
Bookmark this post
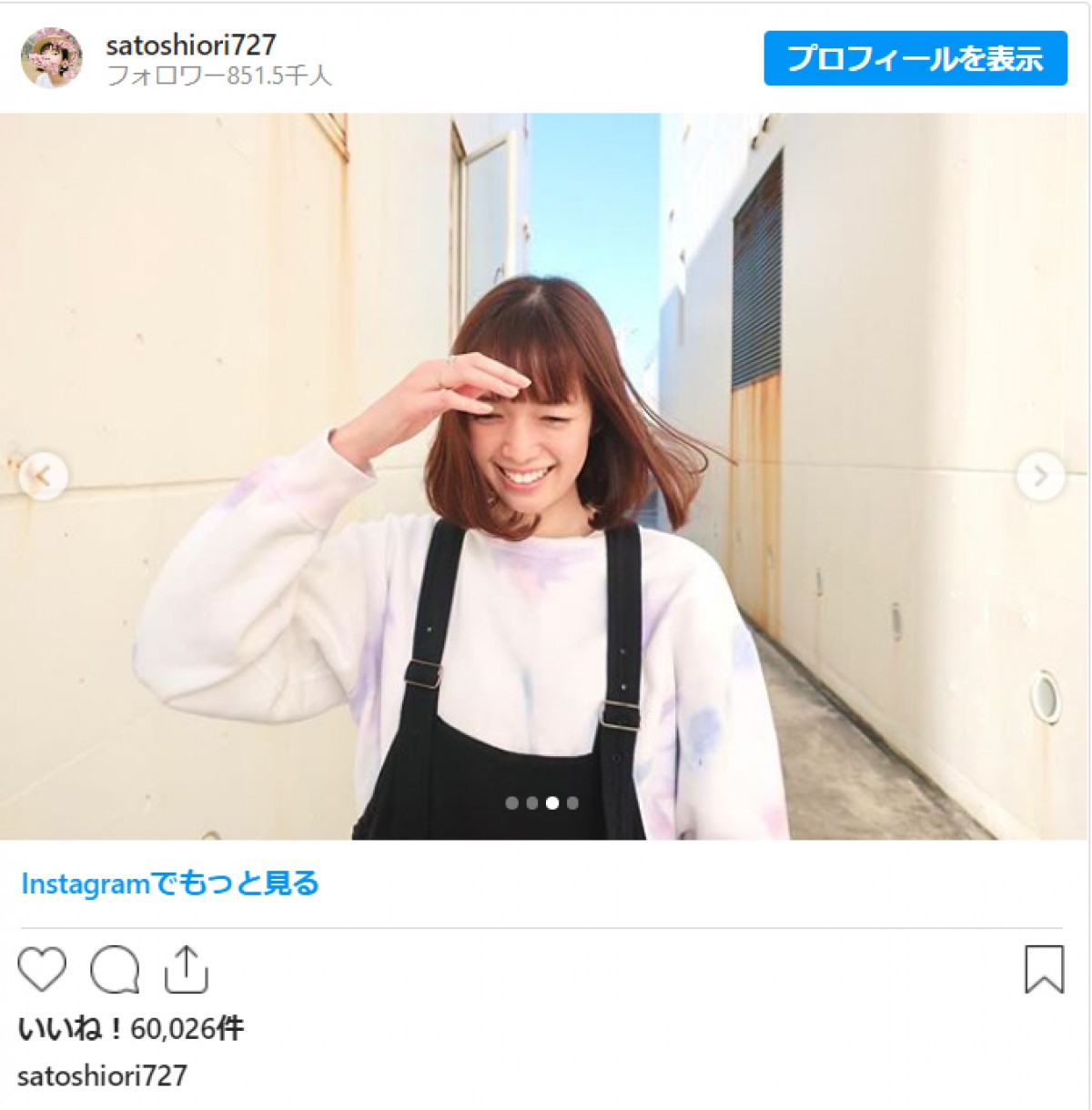1044,969
